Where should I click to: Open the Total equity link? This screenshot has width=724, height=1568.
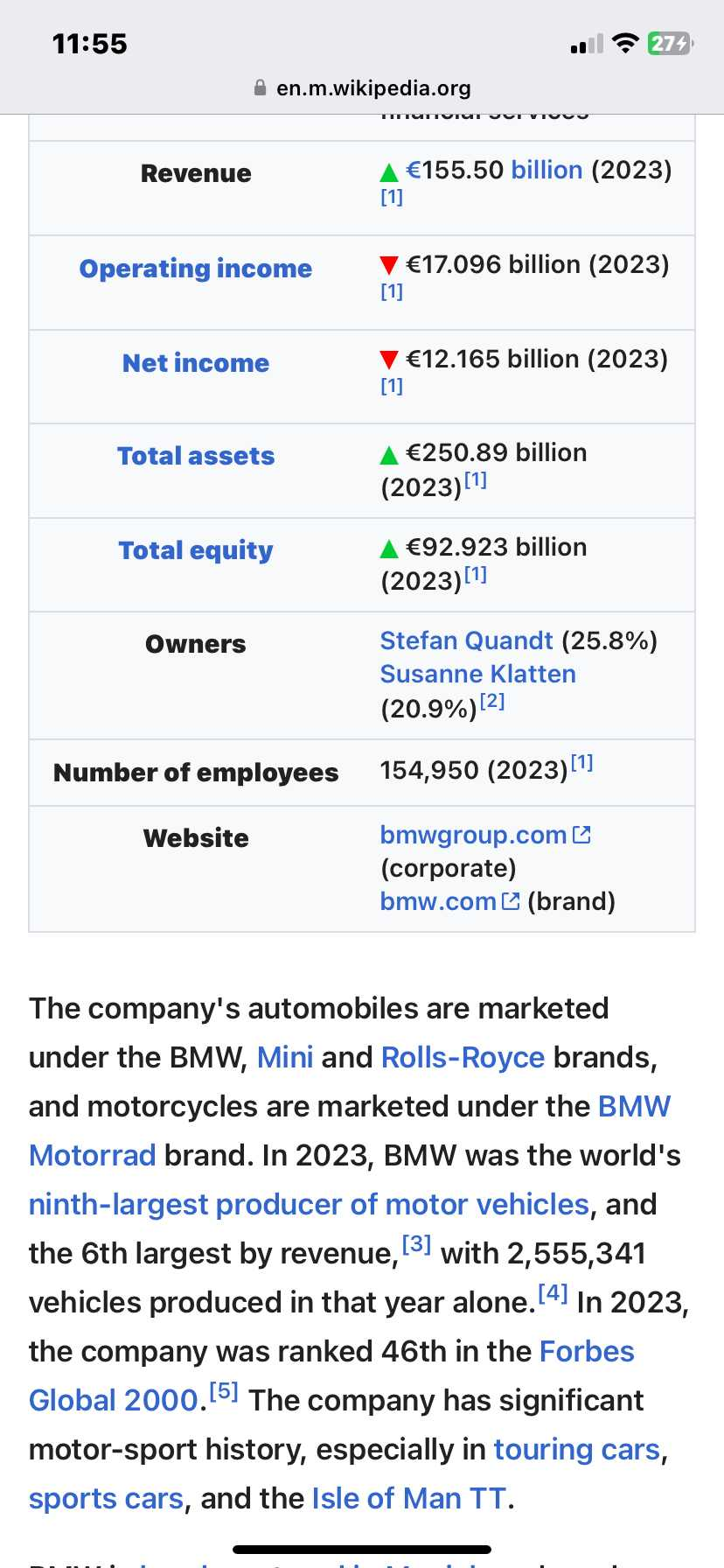tap(196, 550)
